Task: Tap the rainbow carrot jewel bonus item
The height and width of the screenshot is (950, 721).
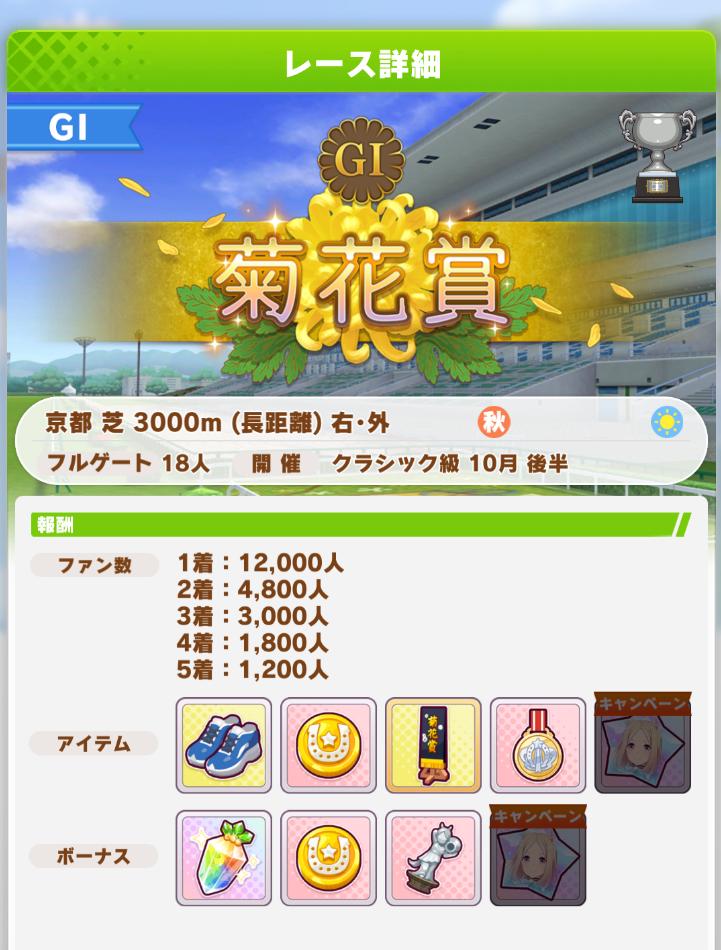Action: tap(224, 857)
